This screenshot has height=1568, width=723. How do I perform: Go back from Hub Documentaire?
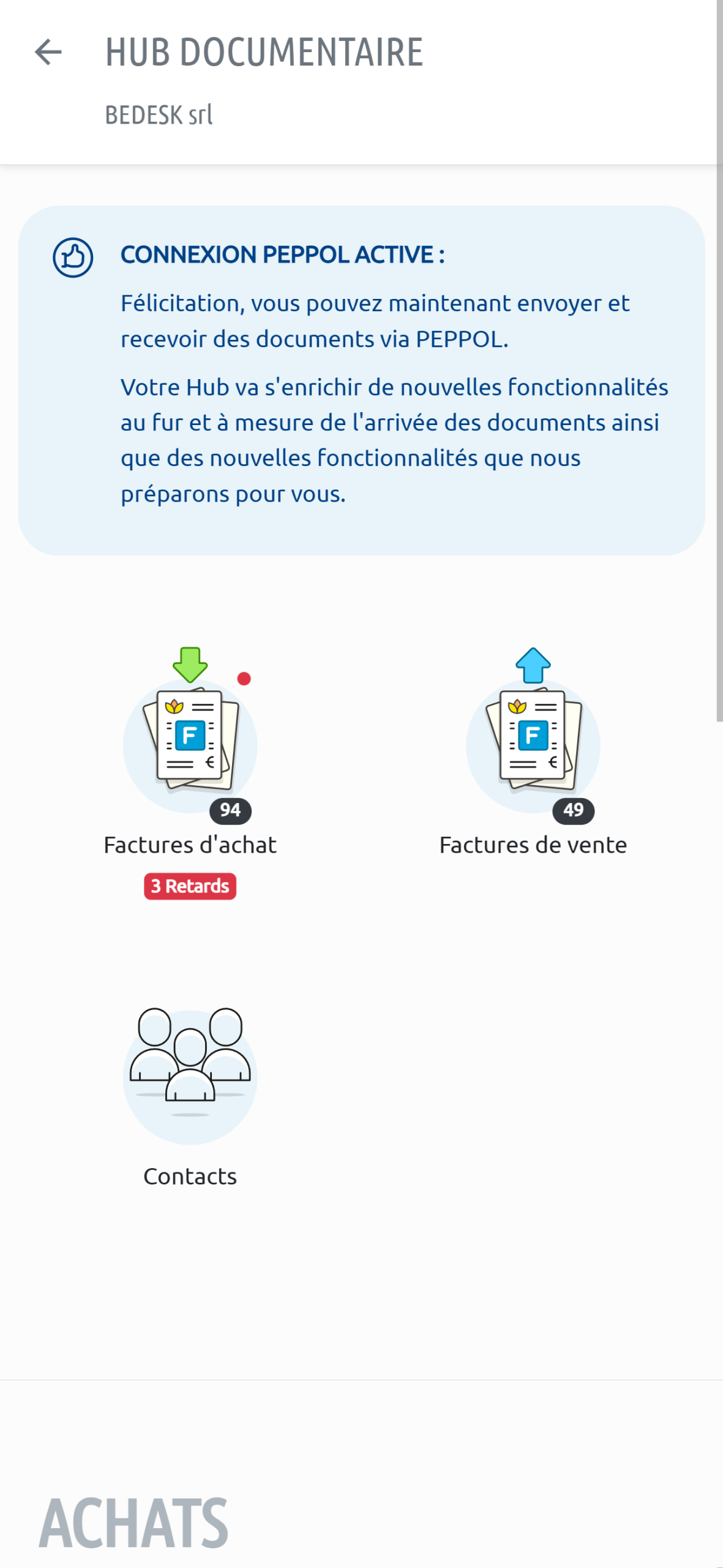click(x=48, y=52)
